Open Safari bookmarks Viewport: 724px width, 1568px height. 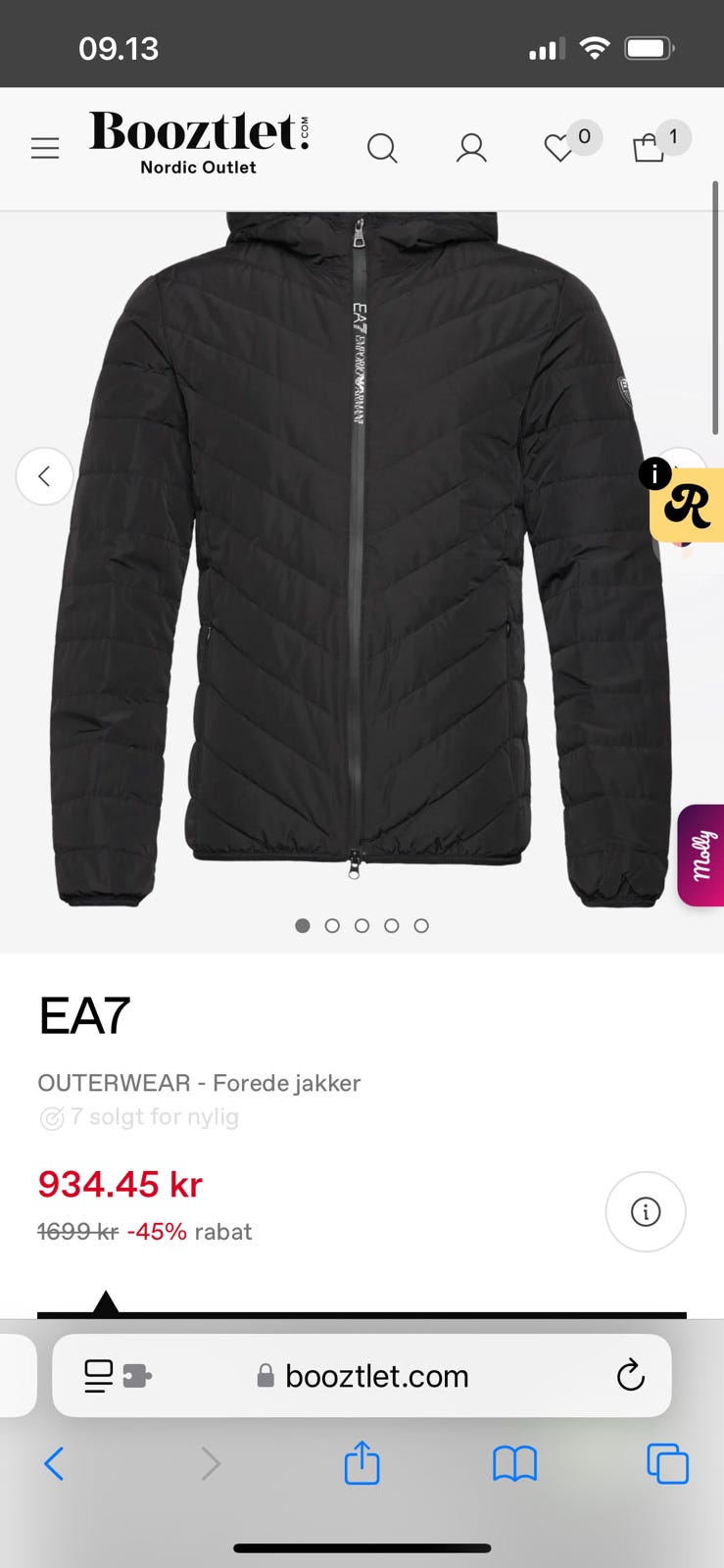point(514,1464)
